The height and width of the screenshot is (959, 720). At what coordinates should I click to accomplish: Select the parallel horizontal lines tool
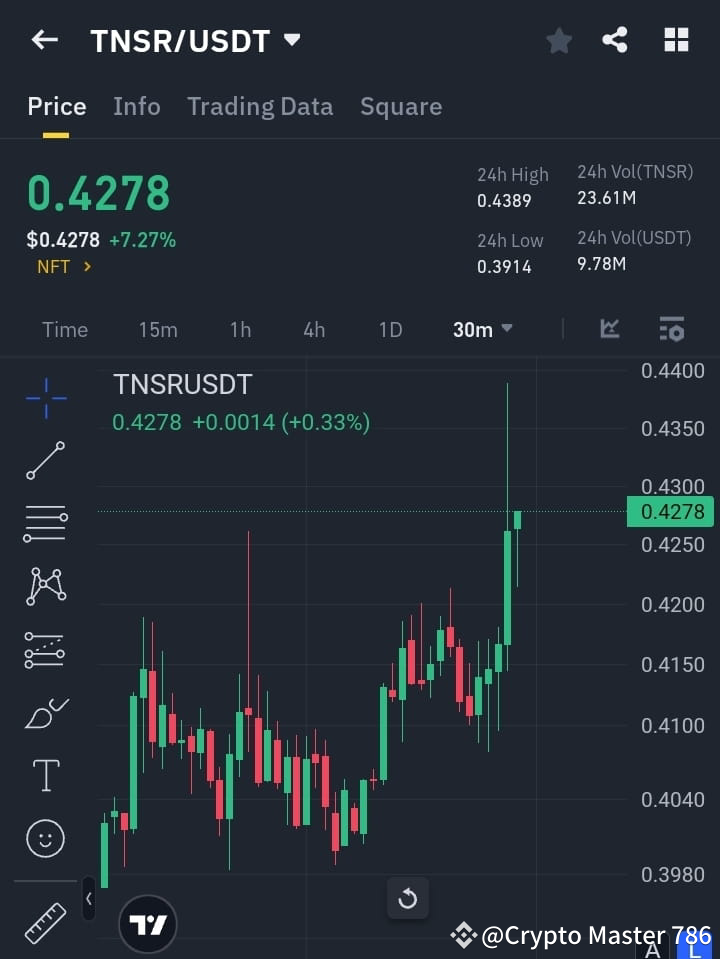pos(45,524)
